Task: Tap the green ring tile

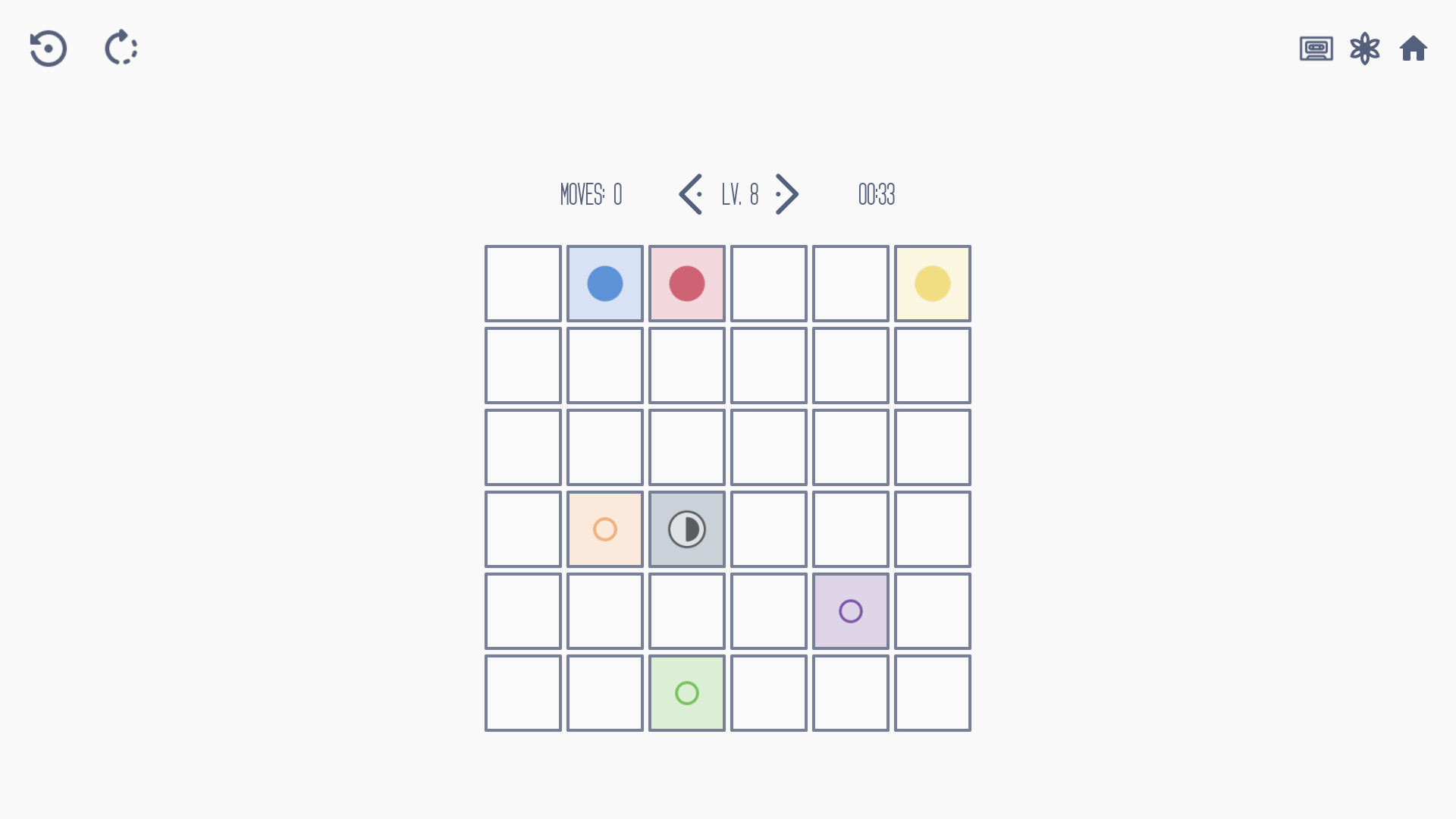Action: point(687,693)
